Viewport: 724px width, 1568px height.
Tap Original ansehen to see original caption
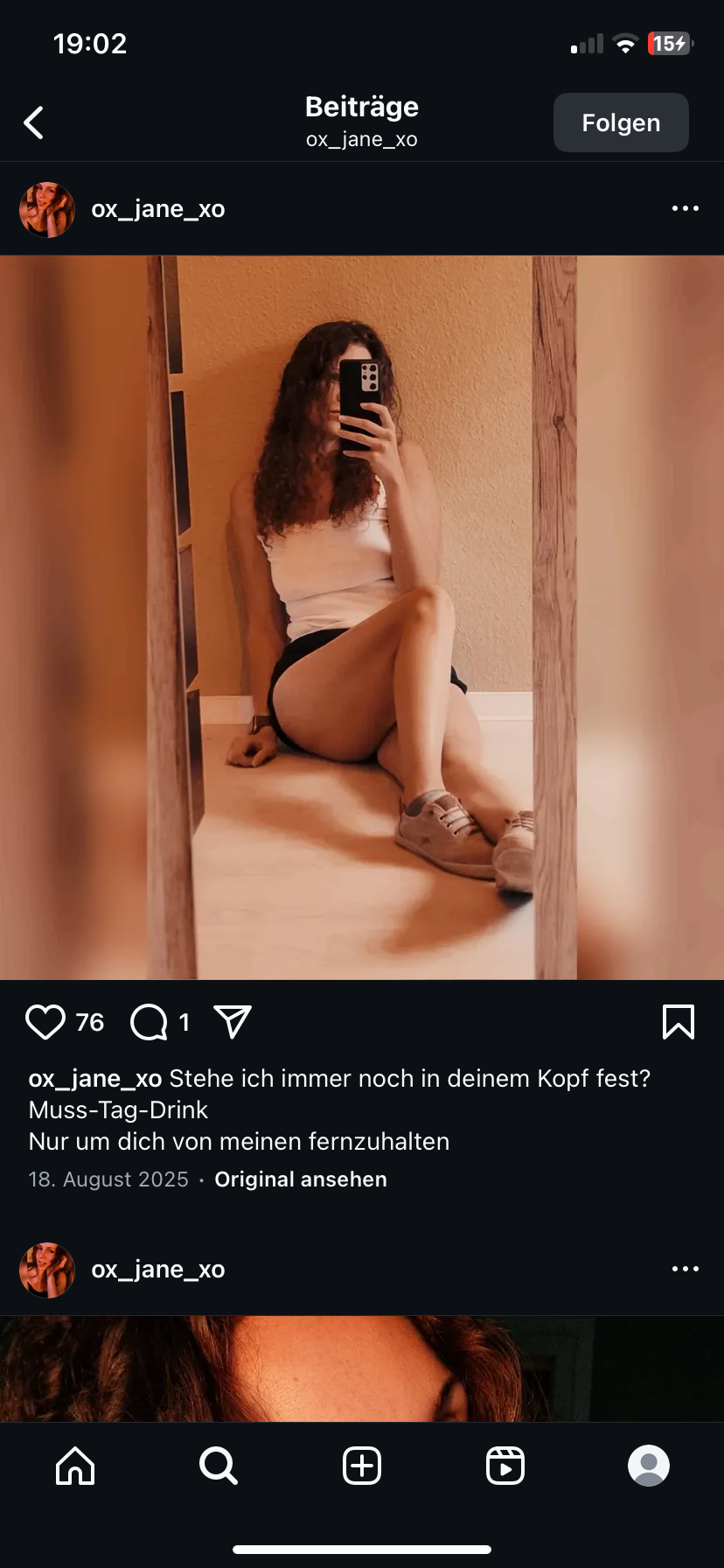click(x=300, y=1179)
